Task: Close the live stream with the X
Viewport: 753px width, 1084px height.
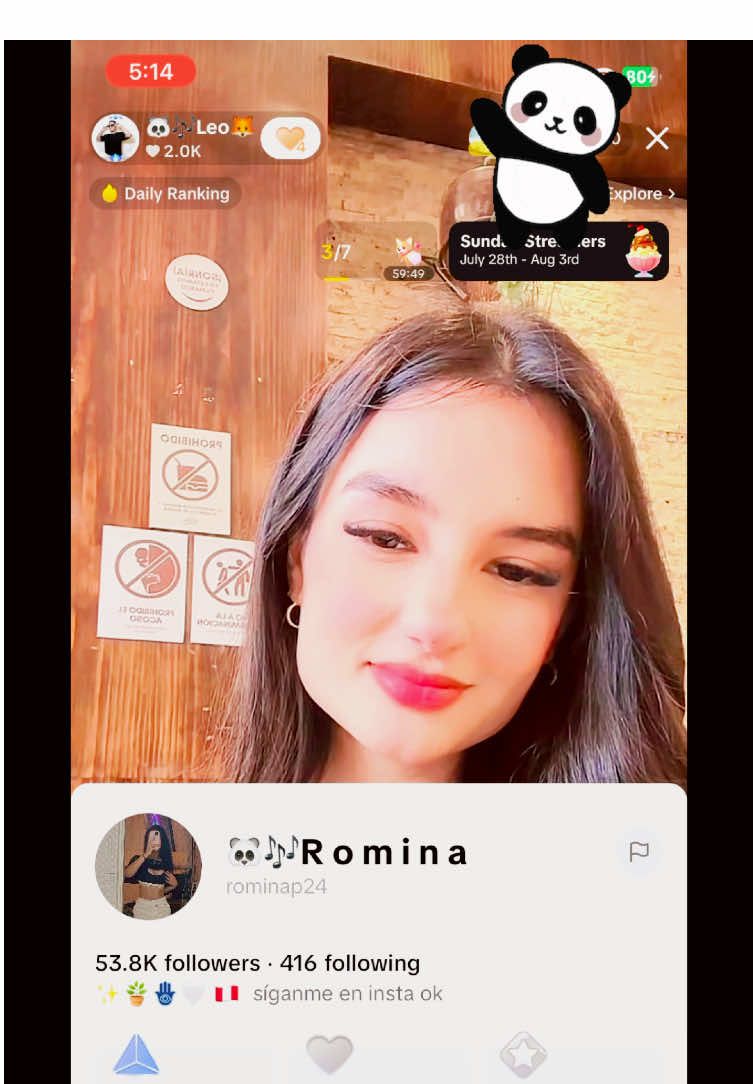Action: click(657, 138)
